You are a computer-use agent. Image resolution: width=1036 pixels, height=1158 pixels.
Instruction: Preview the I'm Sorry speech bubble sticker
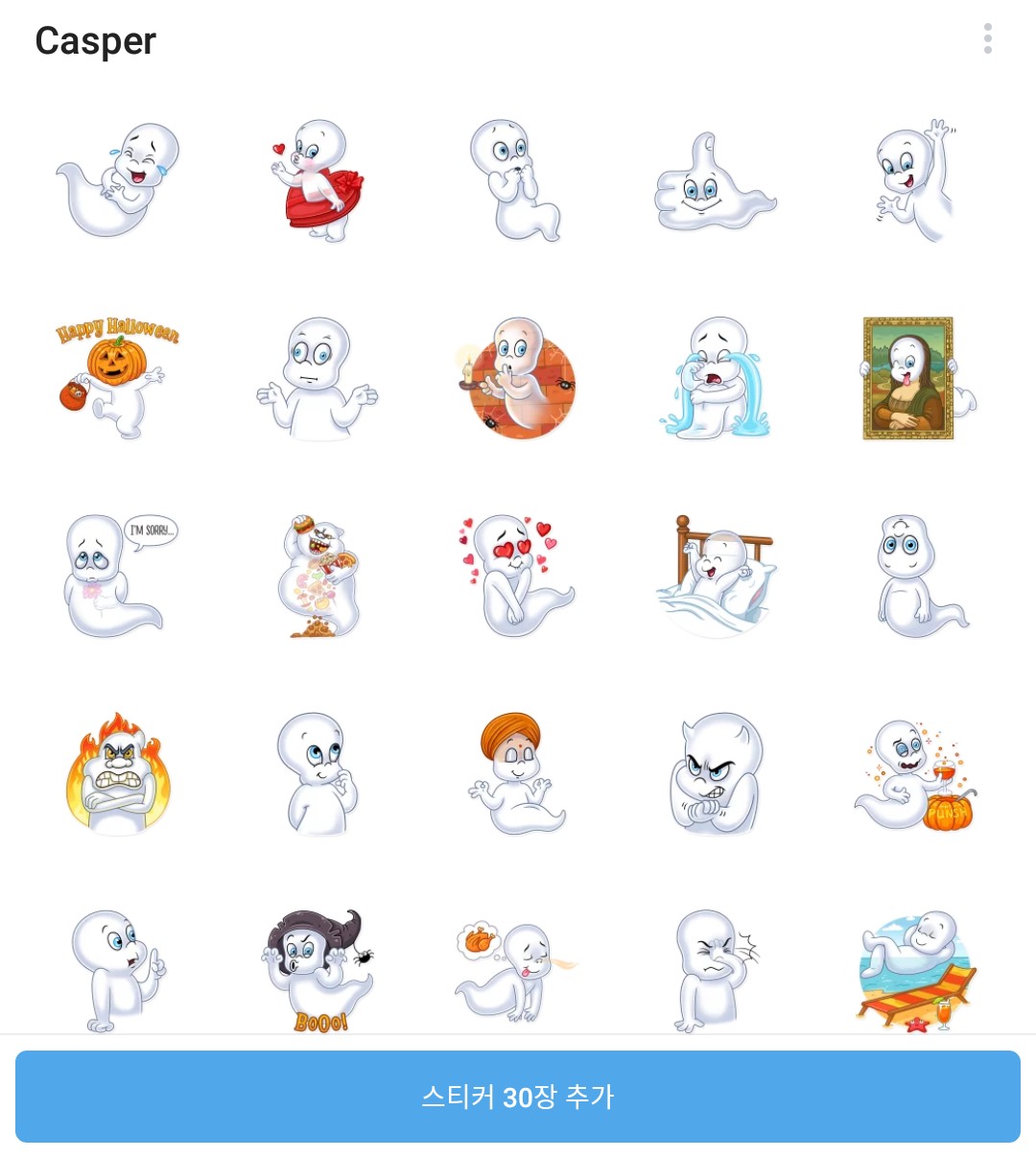coord(119,576)
